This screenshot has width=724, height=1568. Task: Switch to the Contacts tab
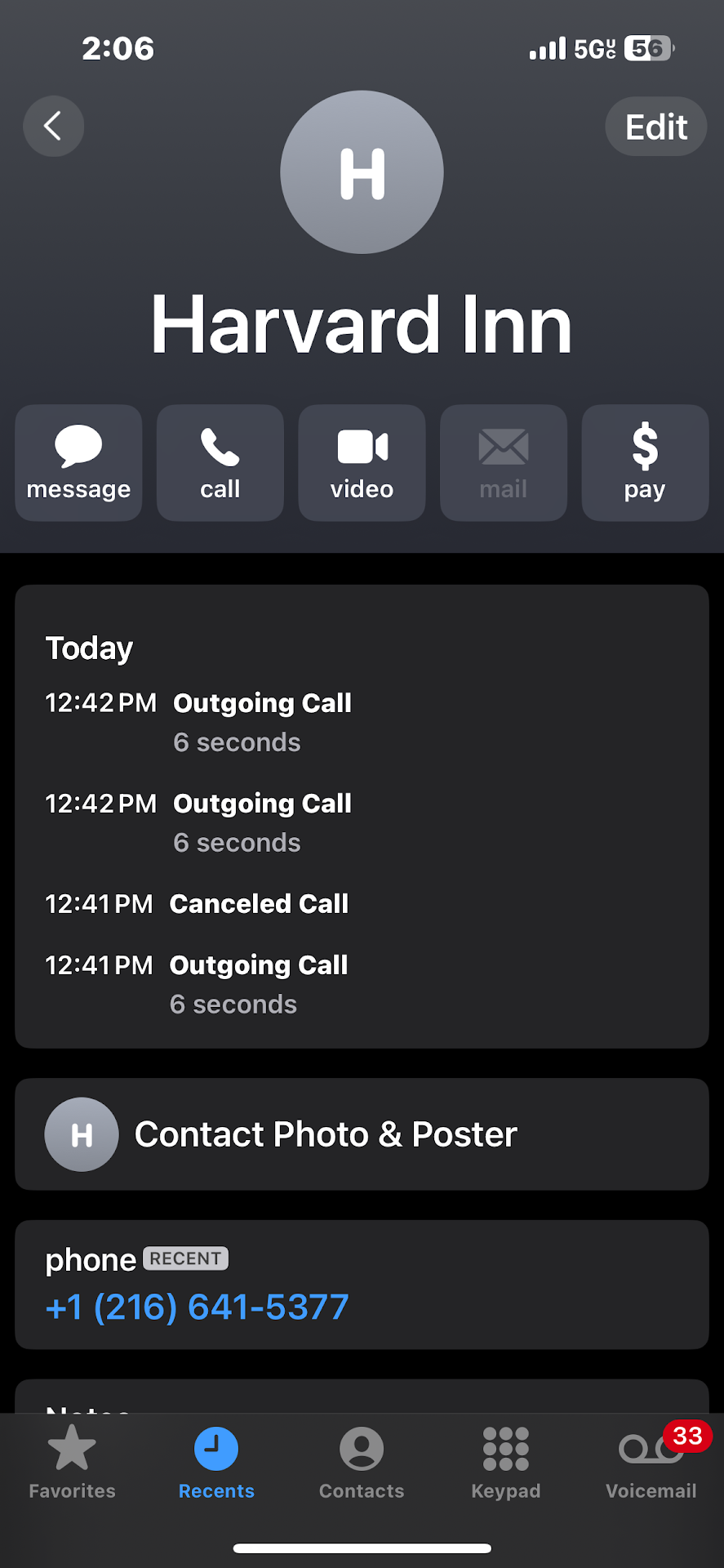tap(362, 1463)
